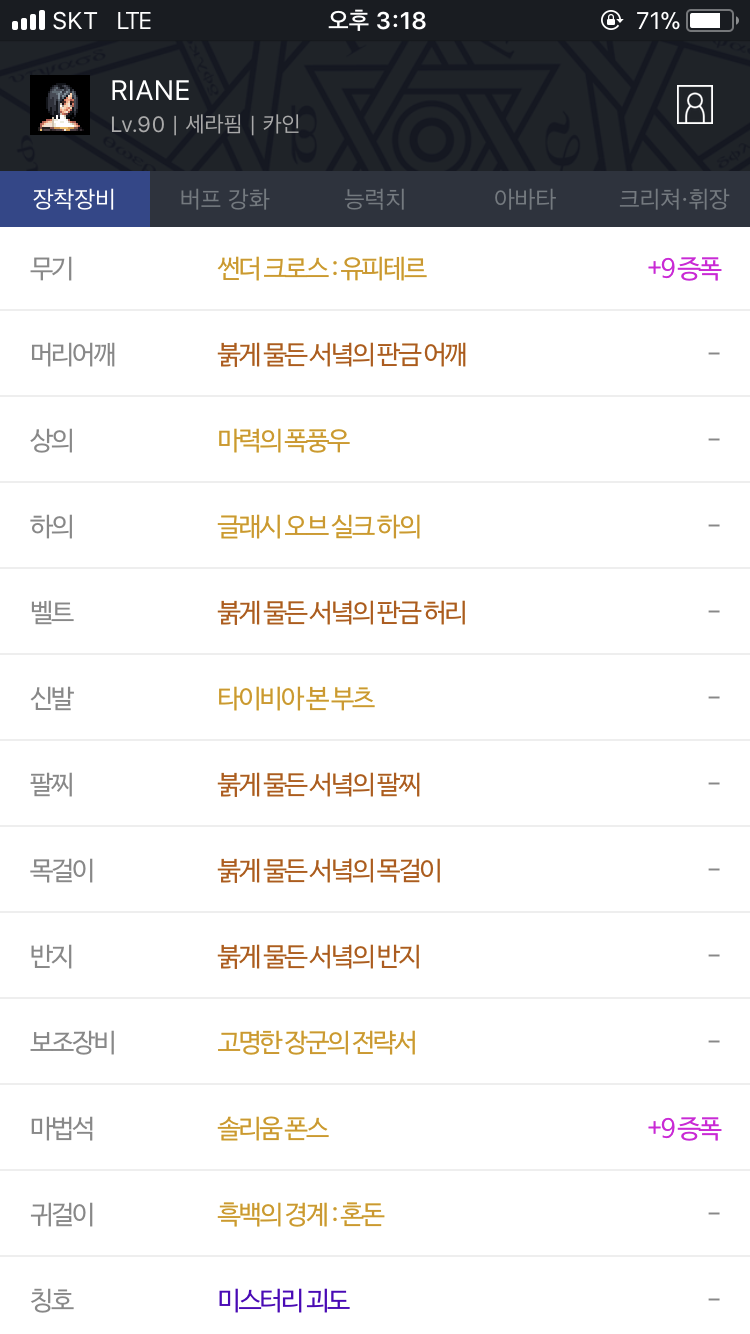Switch to the 능력치 tab
This screenshot has width=750, height=1334.
(375, 199)
